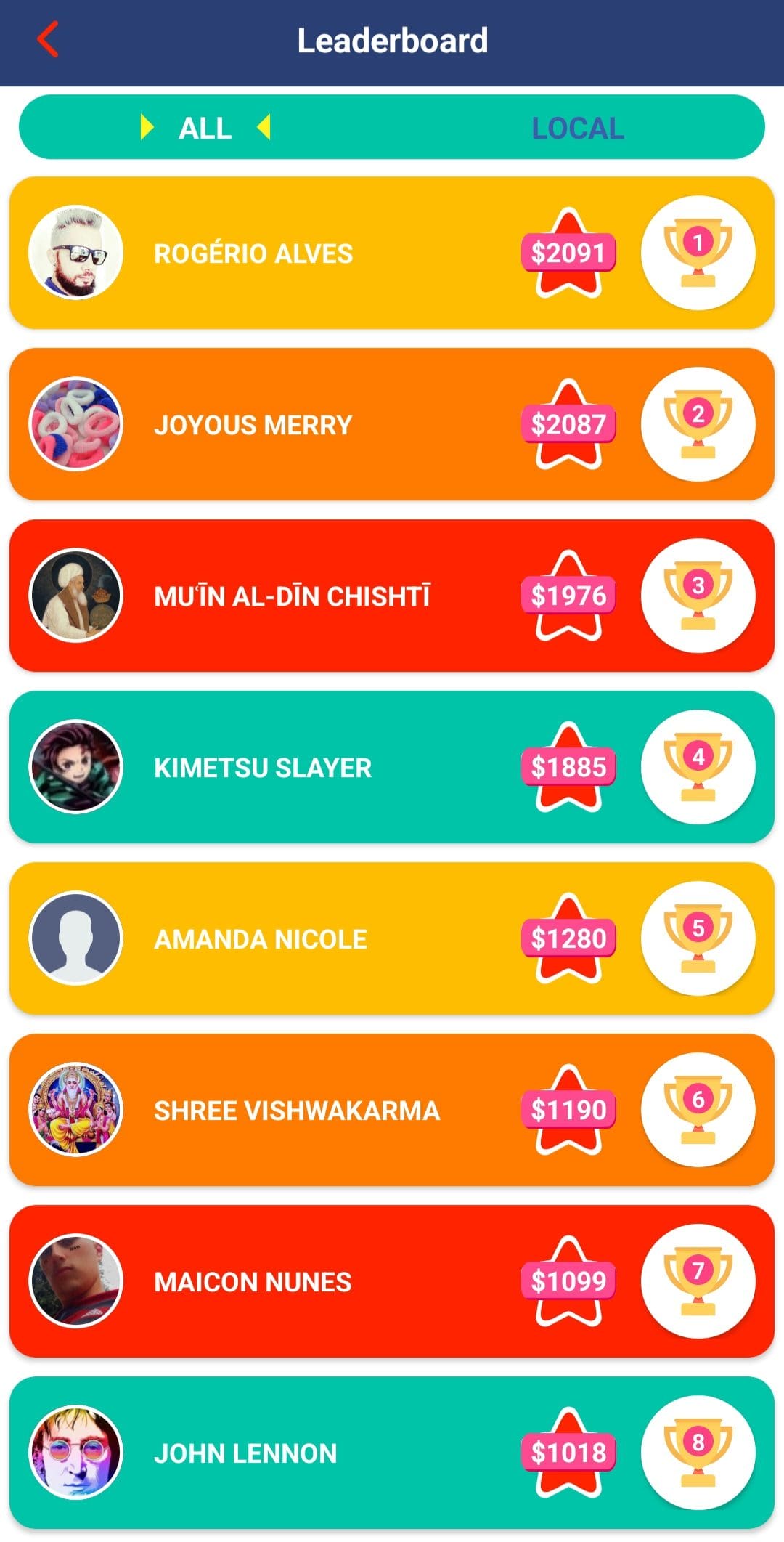Select the ALL leaderboard tab

[205, 129]
